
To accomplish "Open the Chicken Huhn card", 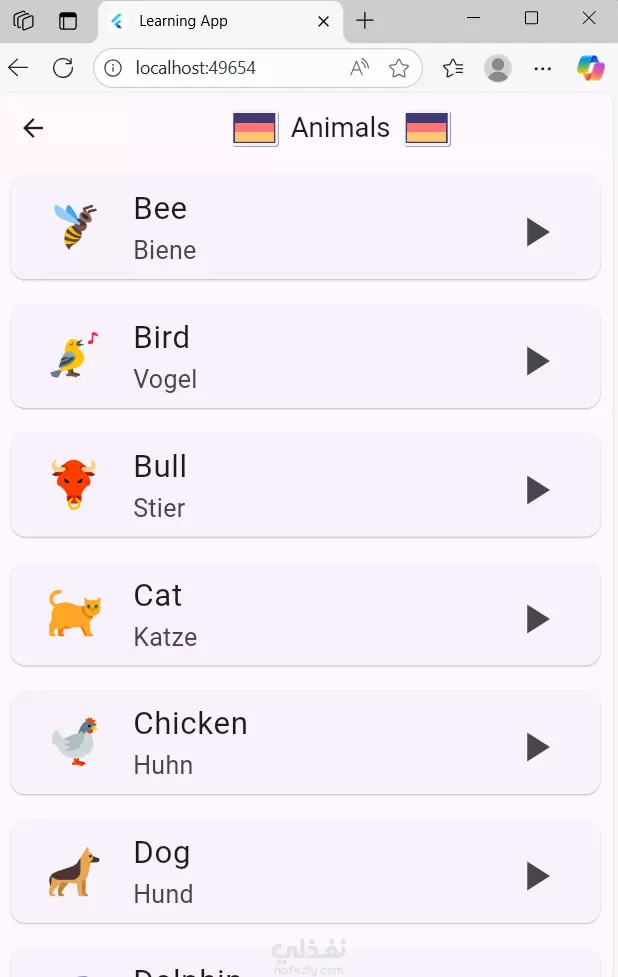I will (300, 743).
